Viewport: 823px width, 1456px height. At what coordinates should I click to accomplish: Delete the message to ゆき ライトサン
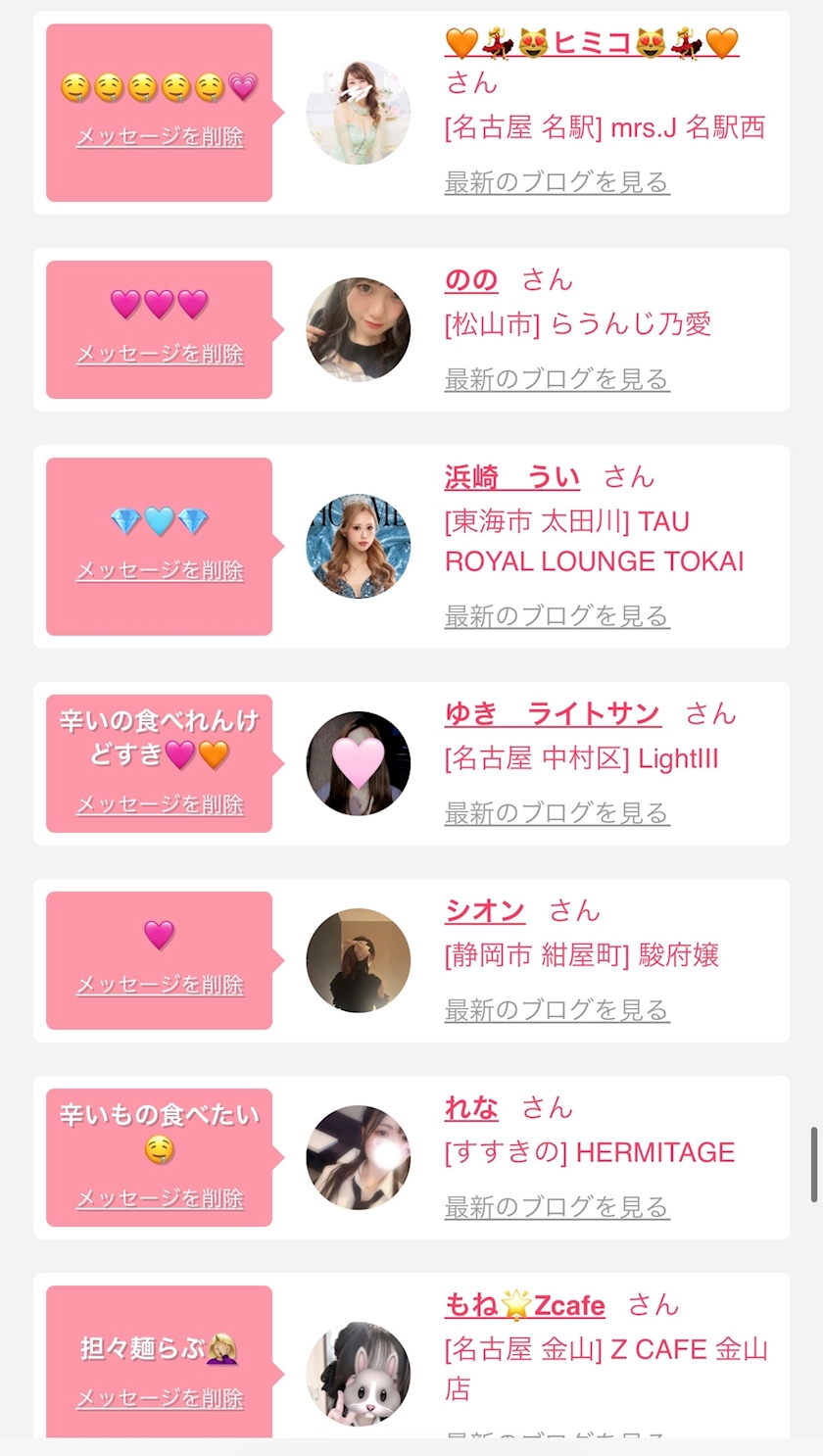[160, 804]
